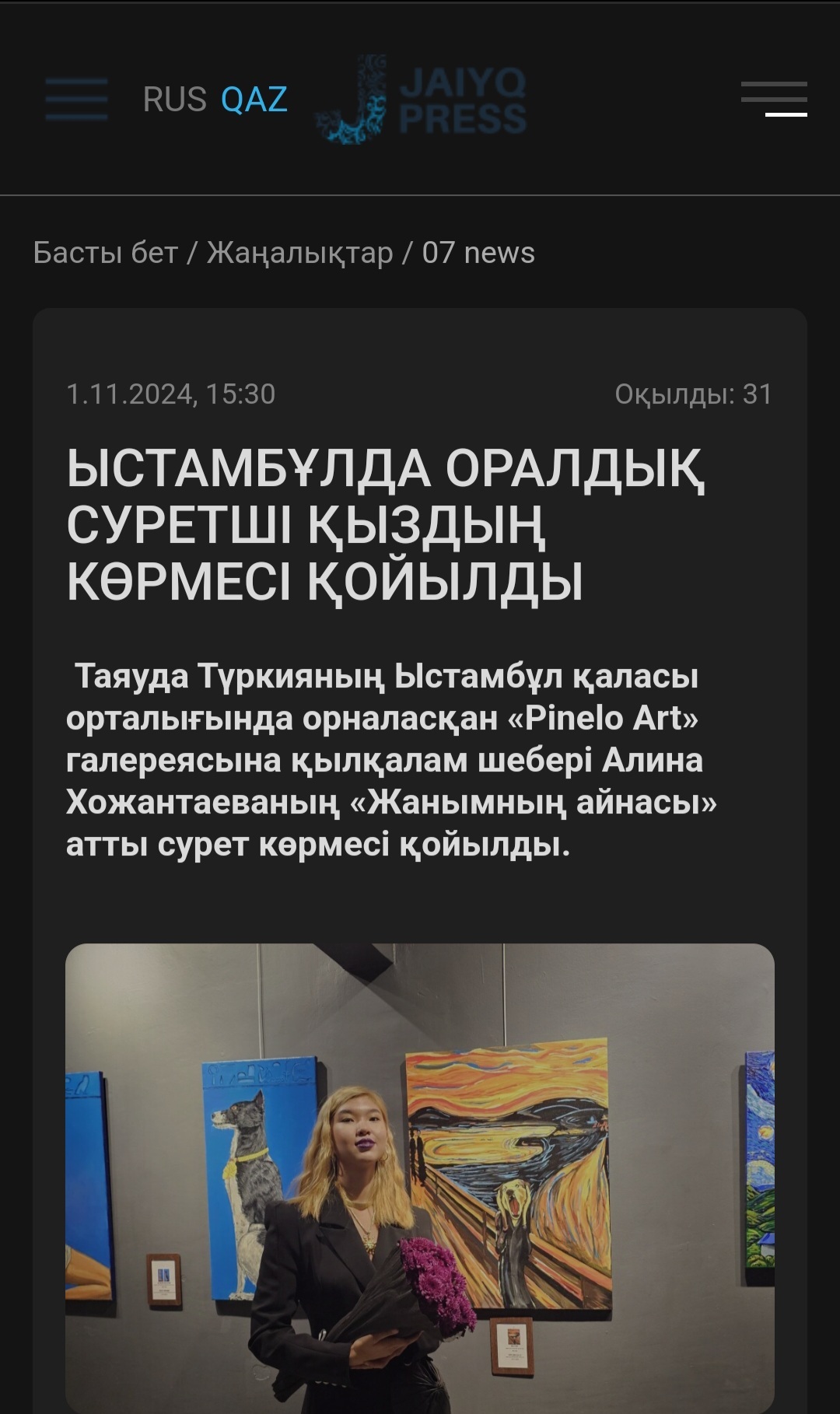This screenshot has height=1414, width=840.
Task: Open the Жаңалықтар breadcrumb link
Action: click(x=300, y=253)
